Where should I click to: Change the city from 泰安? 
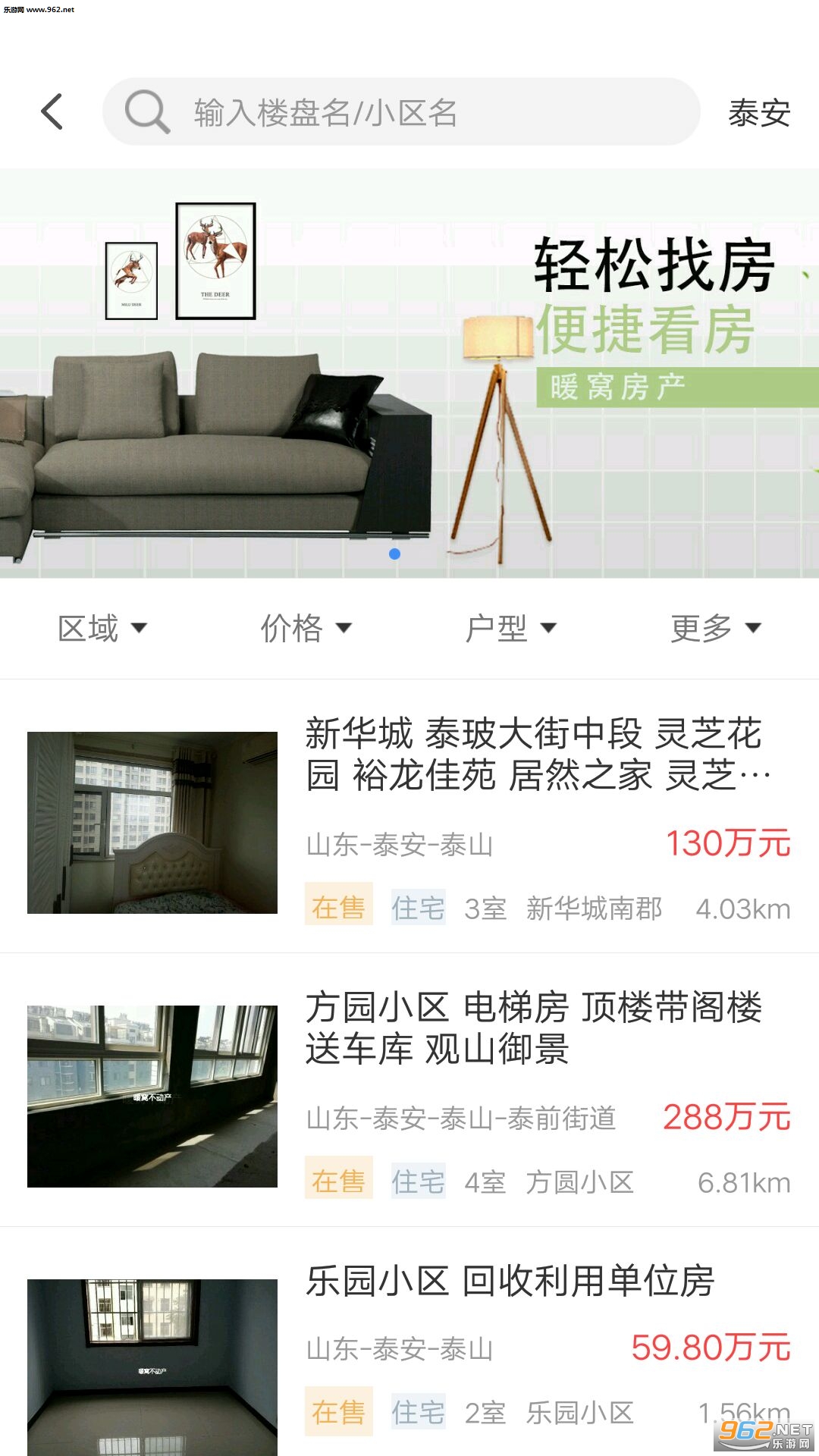(758, 114)
